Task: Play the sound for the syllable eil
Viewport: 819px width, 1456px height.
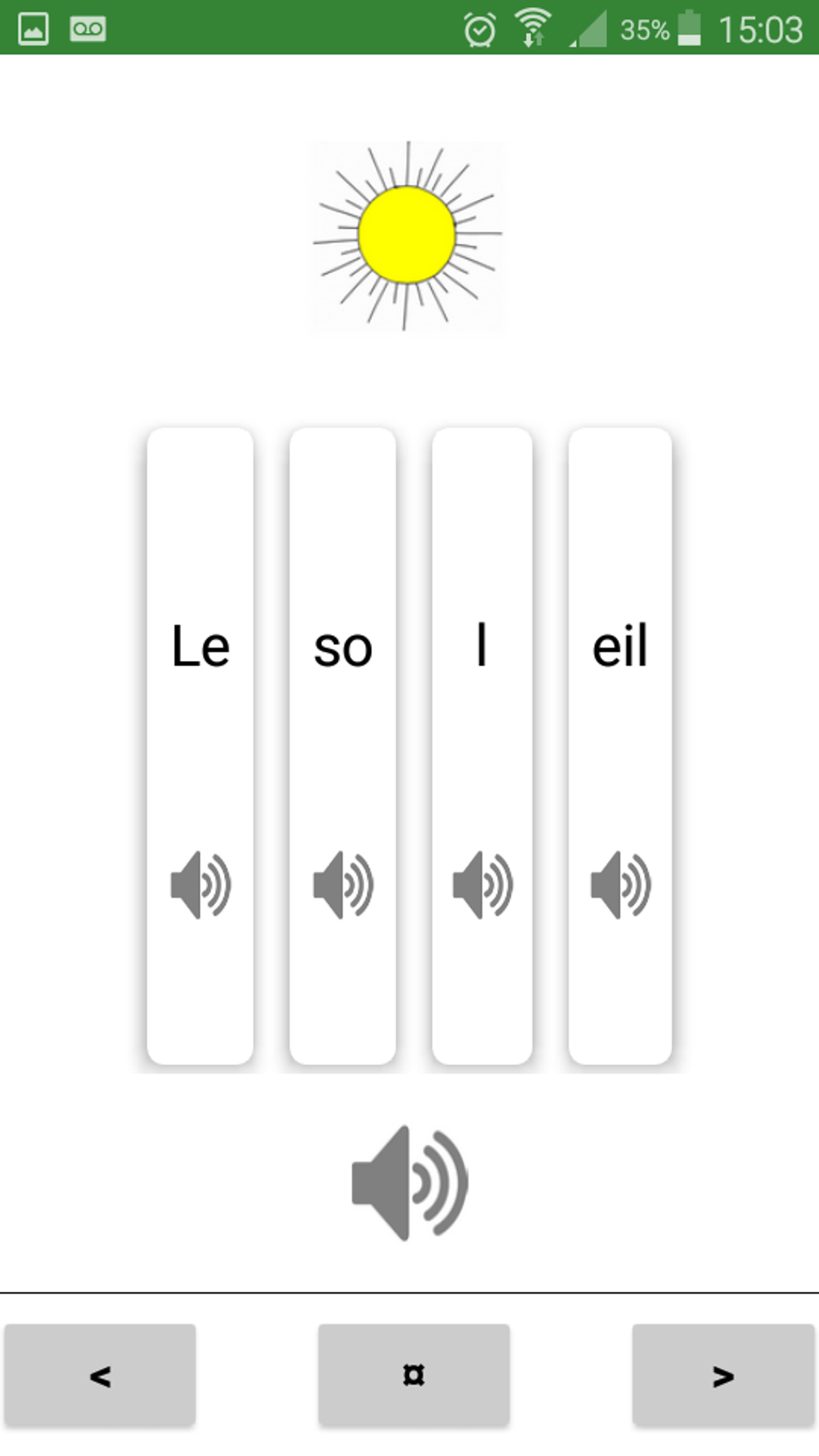Action: pyautogui.click(x=620, y=884)
